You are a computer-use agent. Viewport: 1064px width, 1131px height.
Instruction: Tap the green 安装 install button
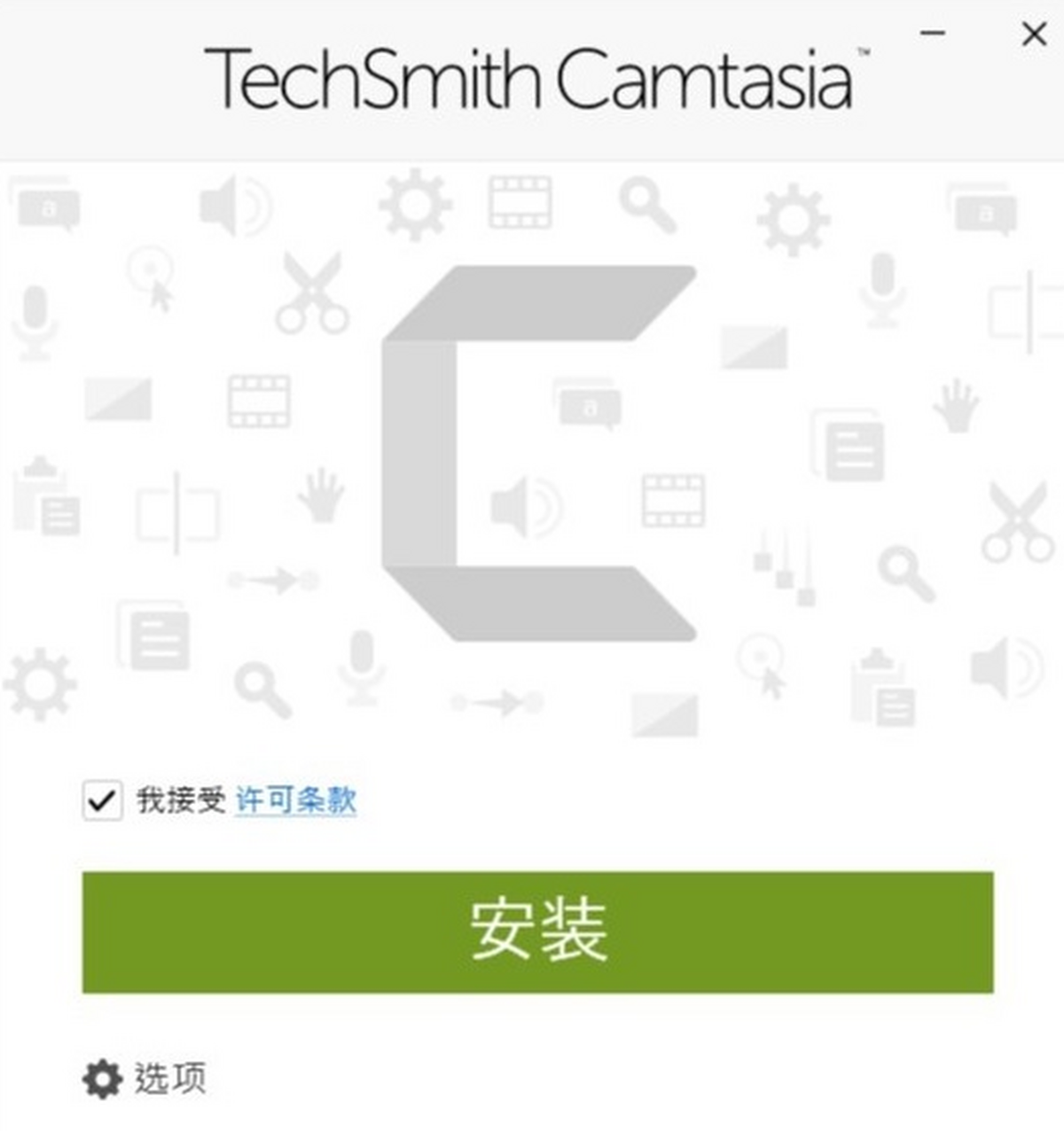[x=537, y=932]
